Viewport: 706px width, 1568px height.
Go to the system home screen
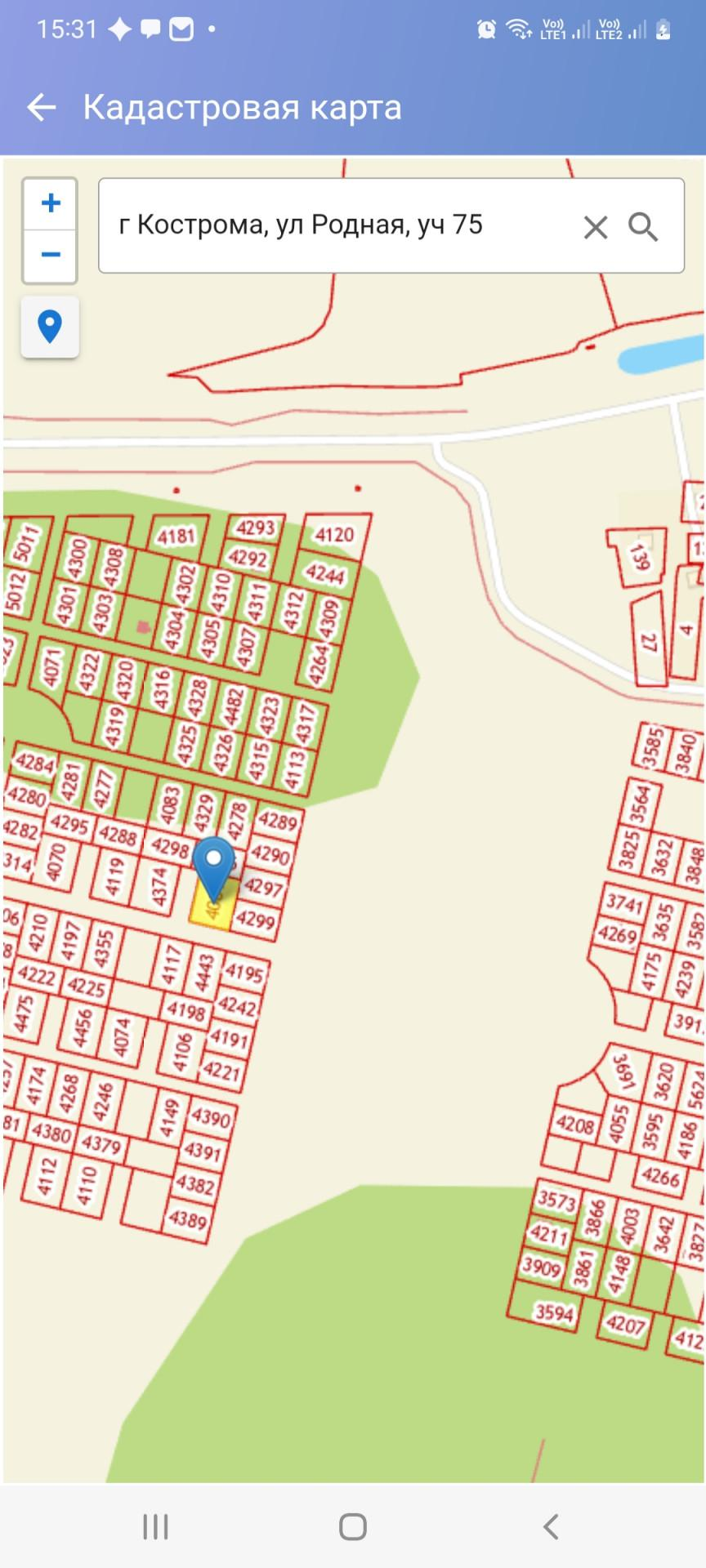pyautogui.click(x=353, y=1526)
